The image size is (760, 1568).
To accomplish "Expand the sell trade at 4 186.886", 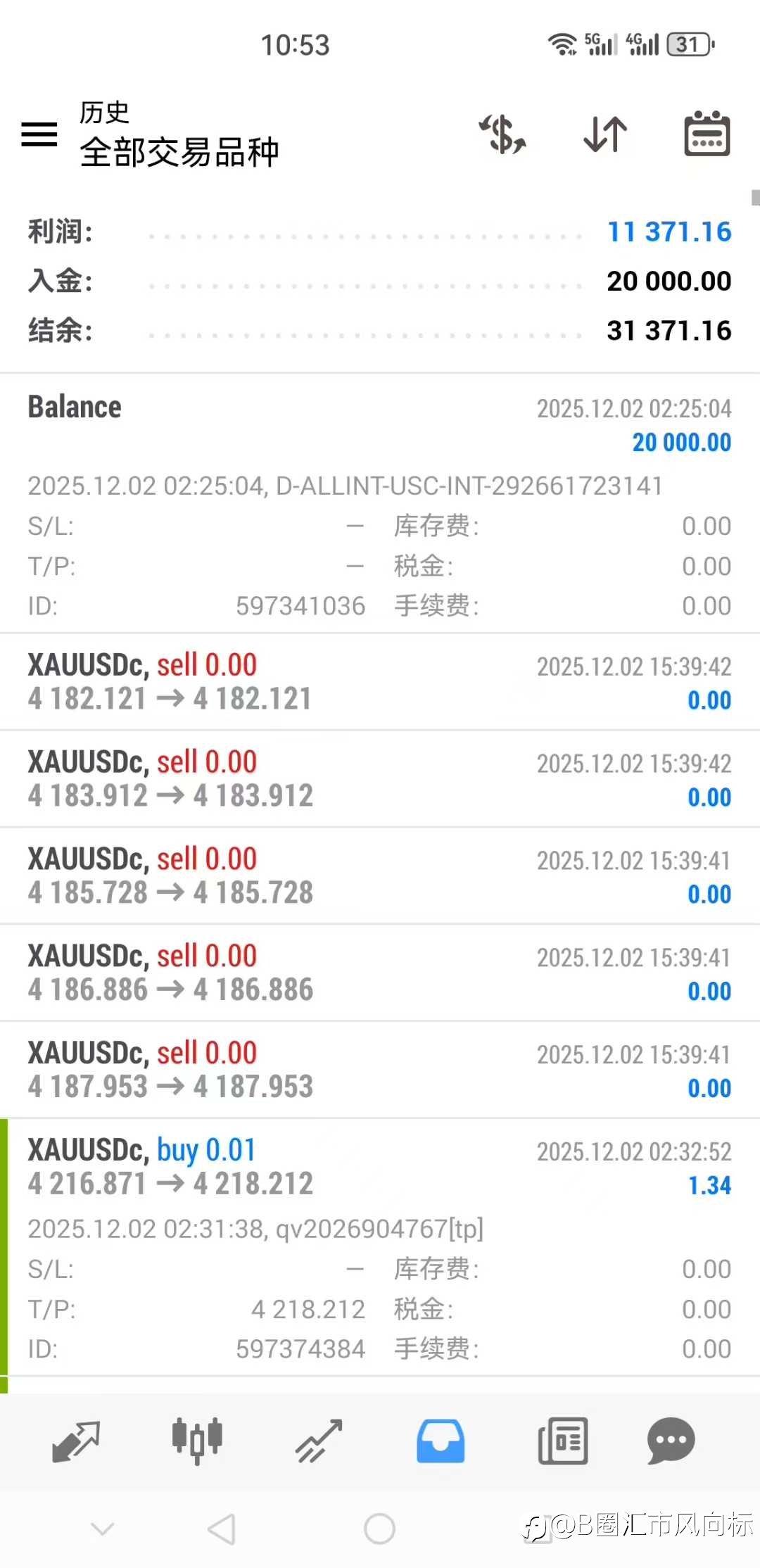I will tap(380, 973).
